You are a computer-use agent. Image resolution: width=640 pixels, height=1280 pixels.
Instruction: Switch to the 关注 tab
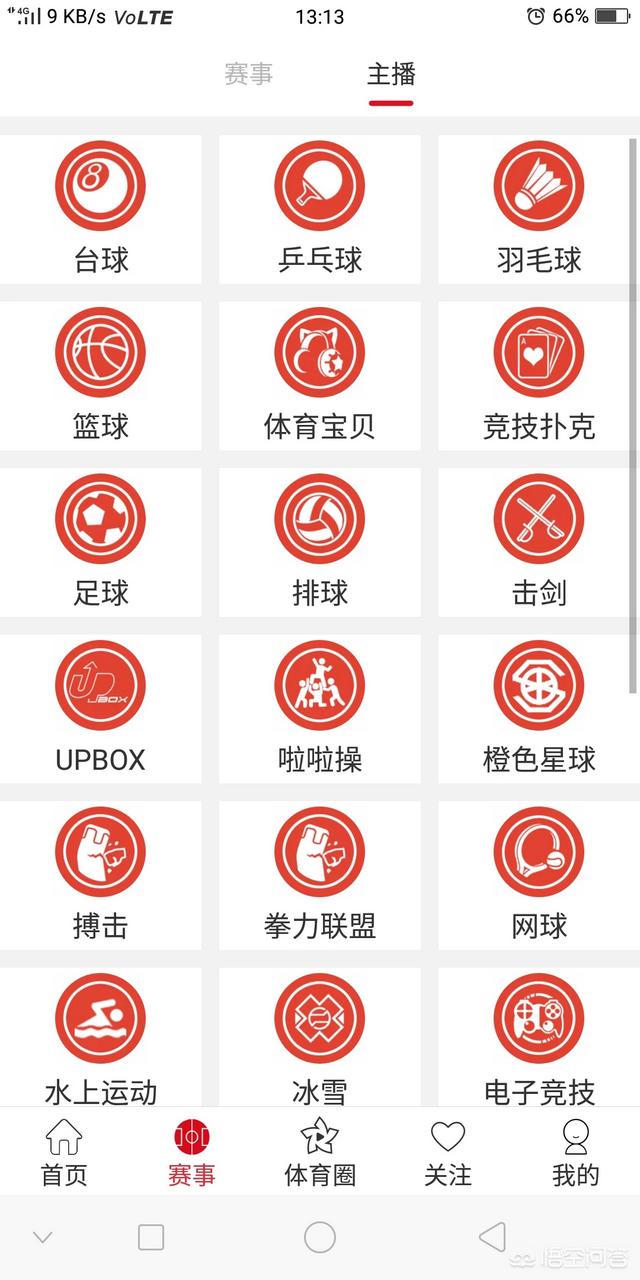click(448, 1152)
